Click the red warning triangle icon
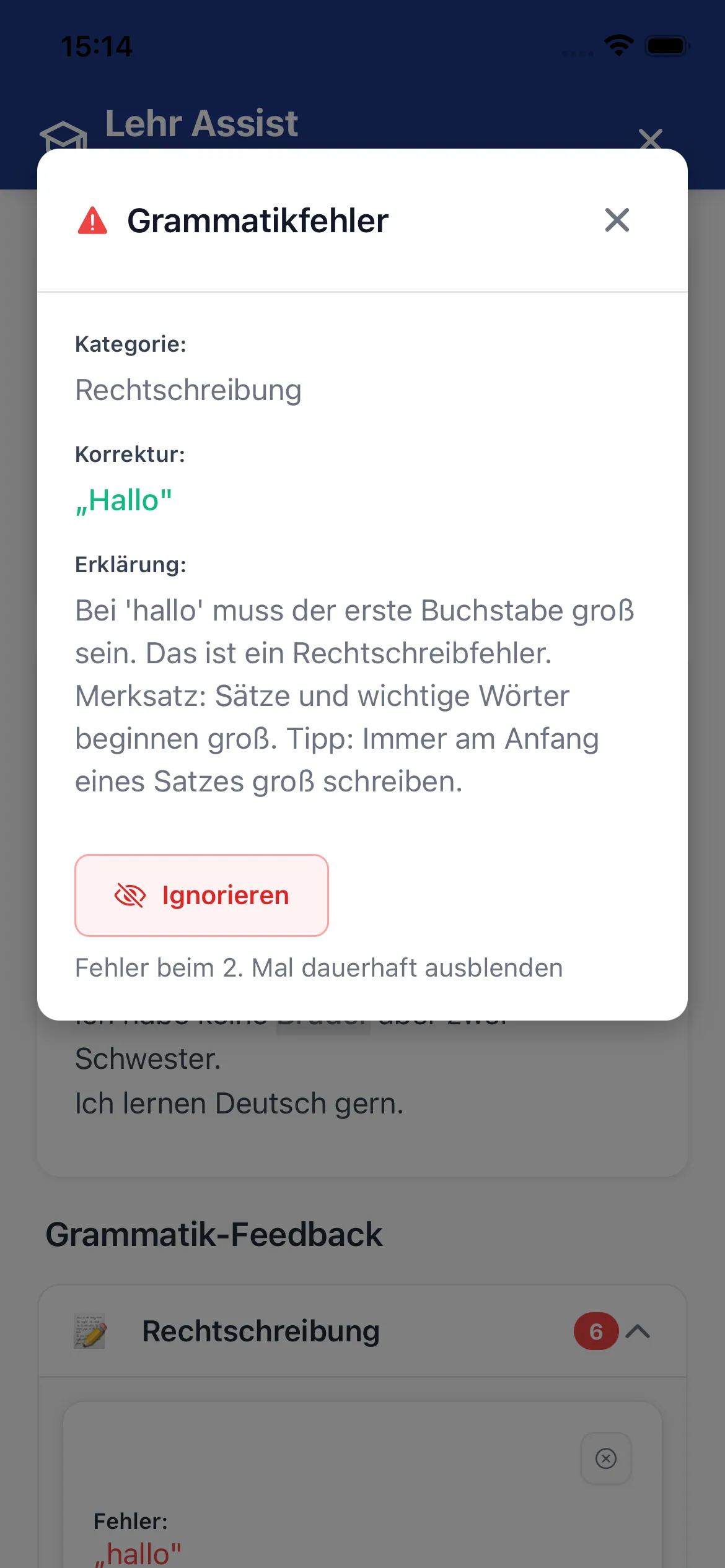This screenshot has width=725, height=1568. pos(92,221)
